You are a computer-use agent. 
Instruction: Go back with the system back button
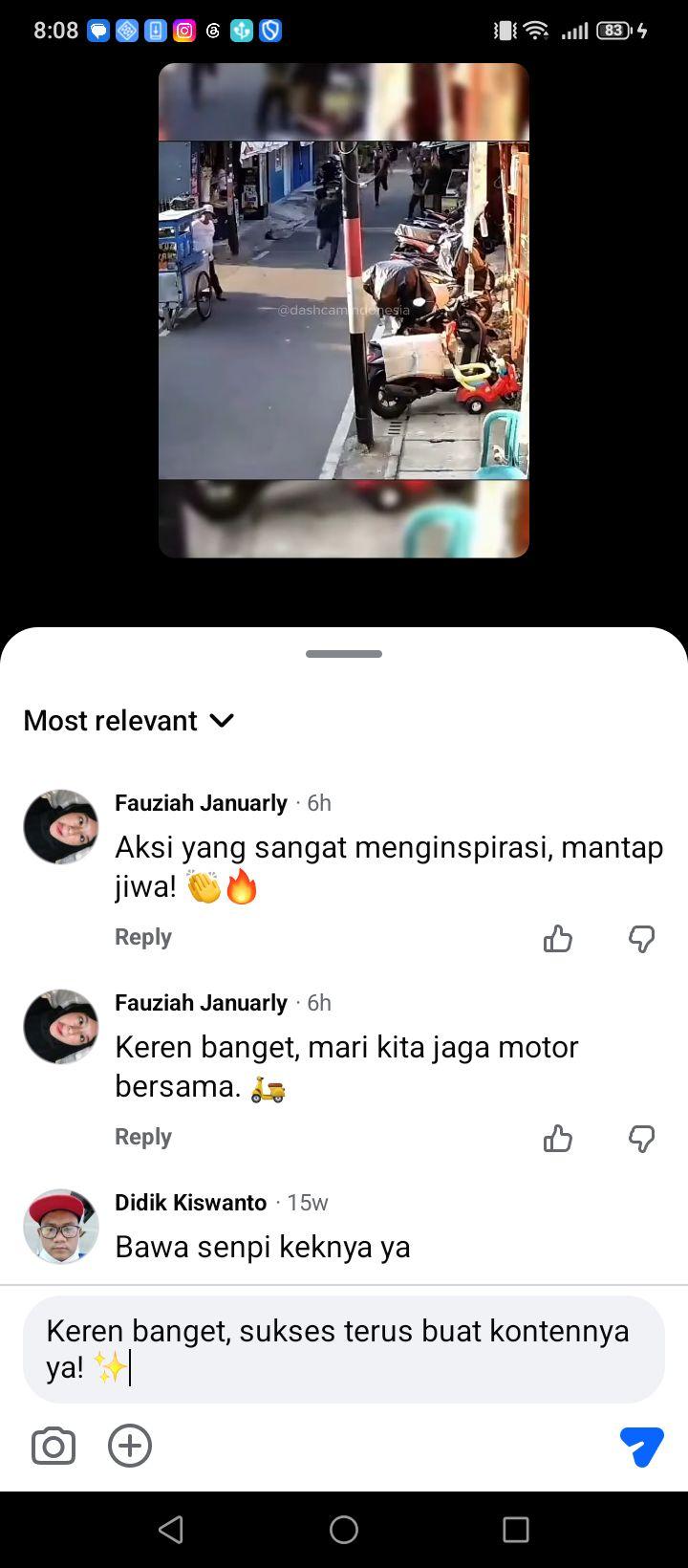[x=171, y=1530]
